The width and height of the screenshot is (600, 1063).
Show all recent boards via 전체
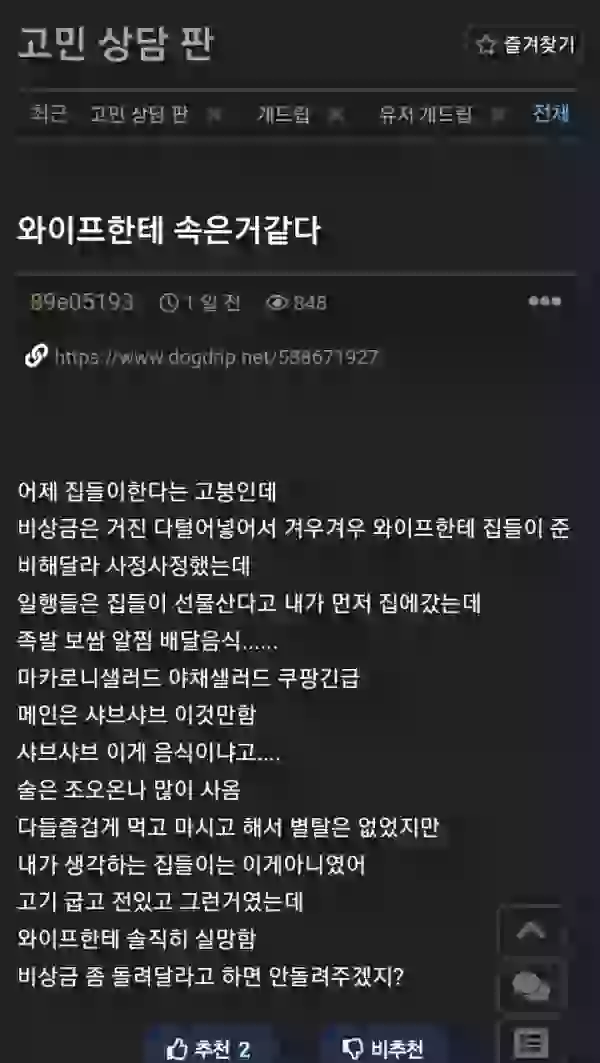tap(551, 113)
